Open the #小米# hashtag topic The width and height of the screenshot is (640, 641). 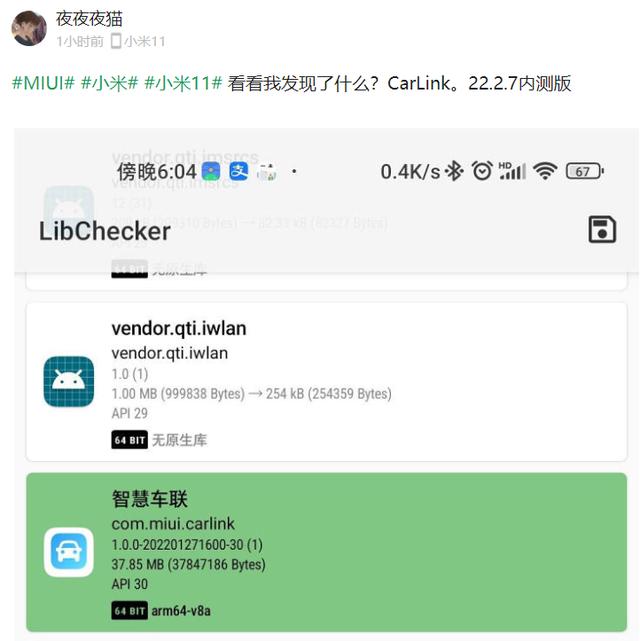(109, 84)
